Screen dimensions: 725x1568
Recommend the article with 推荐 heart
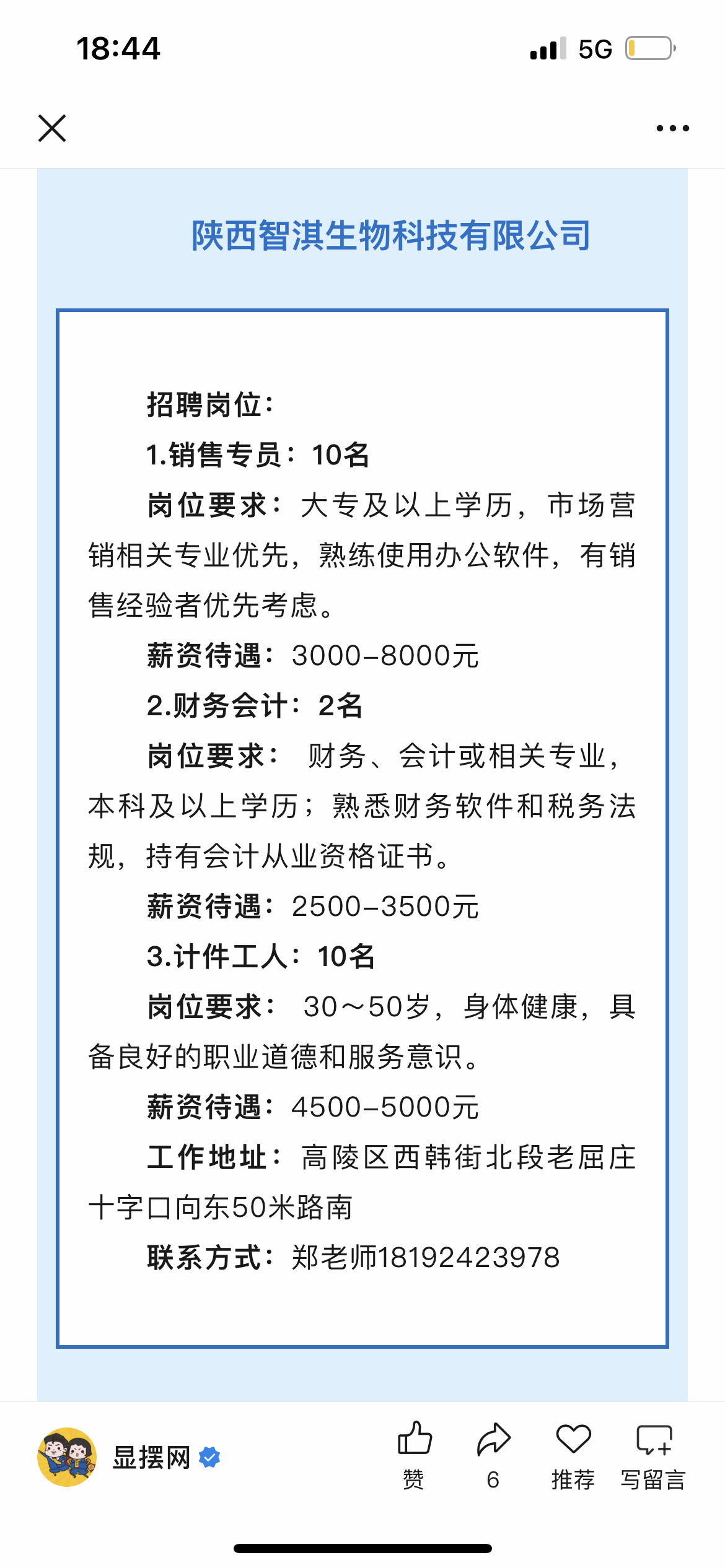point(573,1455)
